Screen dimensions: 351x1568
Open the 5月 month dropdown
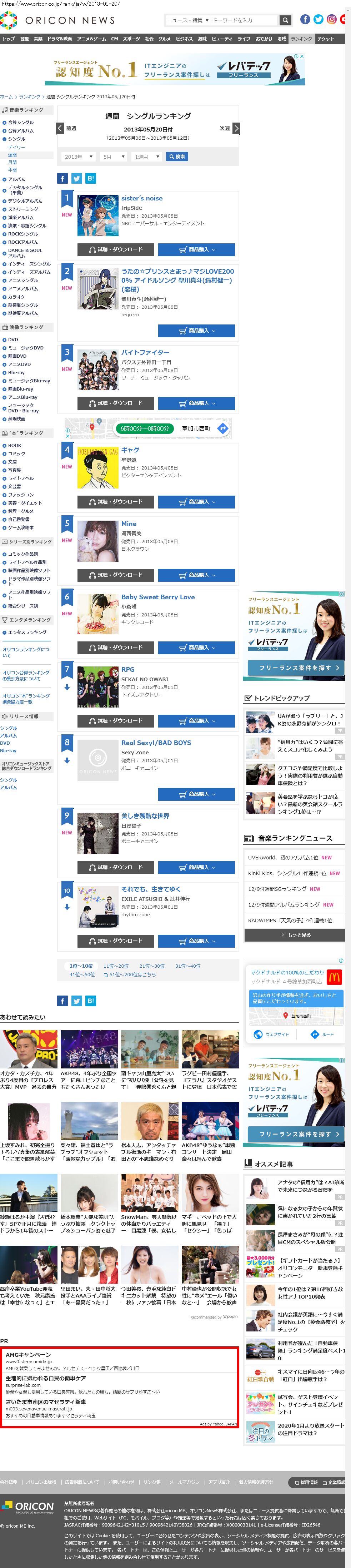[113, 157]
